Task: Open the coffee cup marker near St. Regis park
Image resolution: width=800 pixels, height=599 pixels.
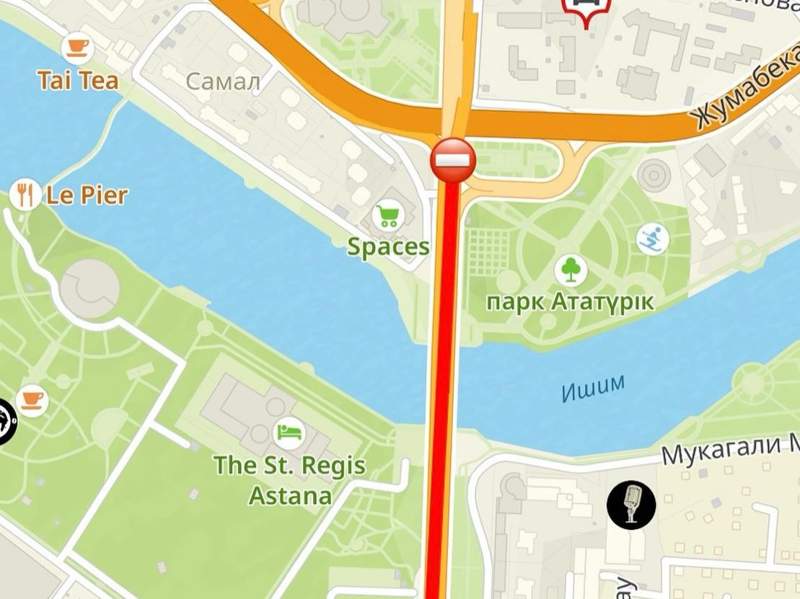Action: [x=32, y=400]
